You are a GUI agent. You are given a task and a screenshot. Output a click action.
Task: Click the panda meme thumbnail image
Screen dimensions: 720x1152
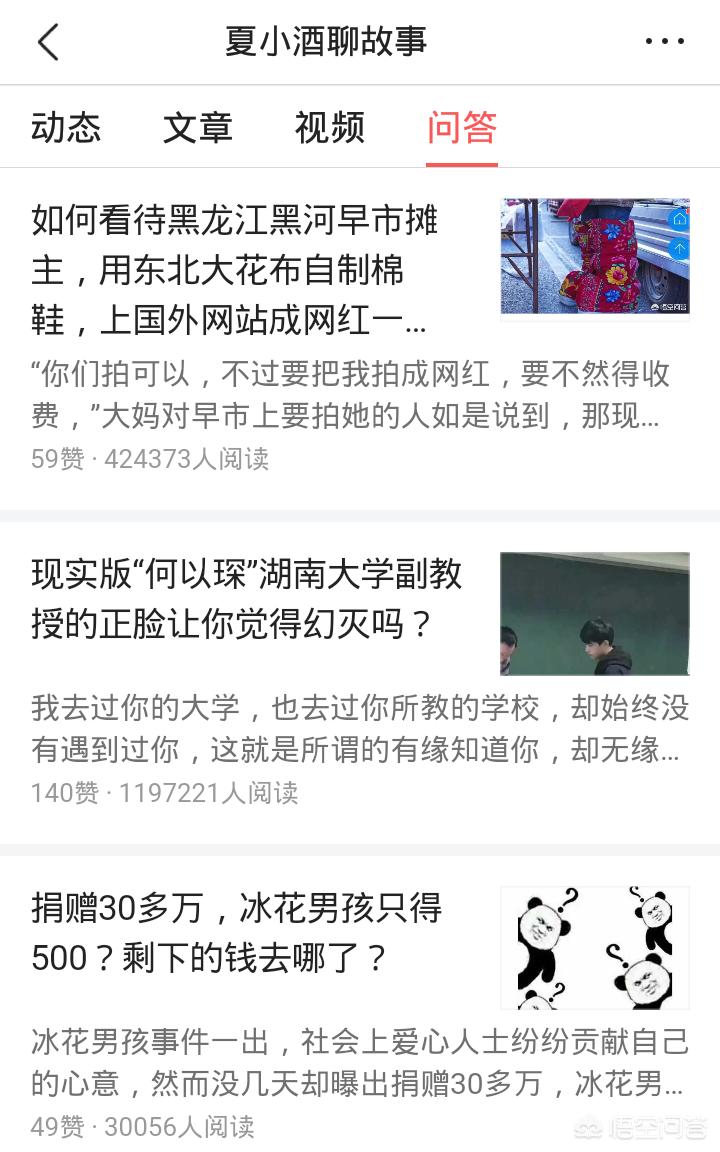pos(594,947)
